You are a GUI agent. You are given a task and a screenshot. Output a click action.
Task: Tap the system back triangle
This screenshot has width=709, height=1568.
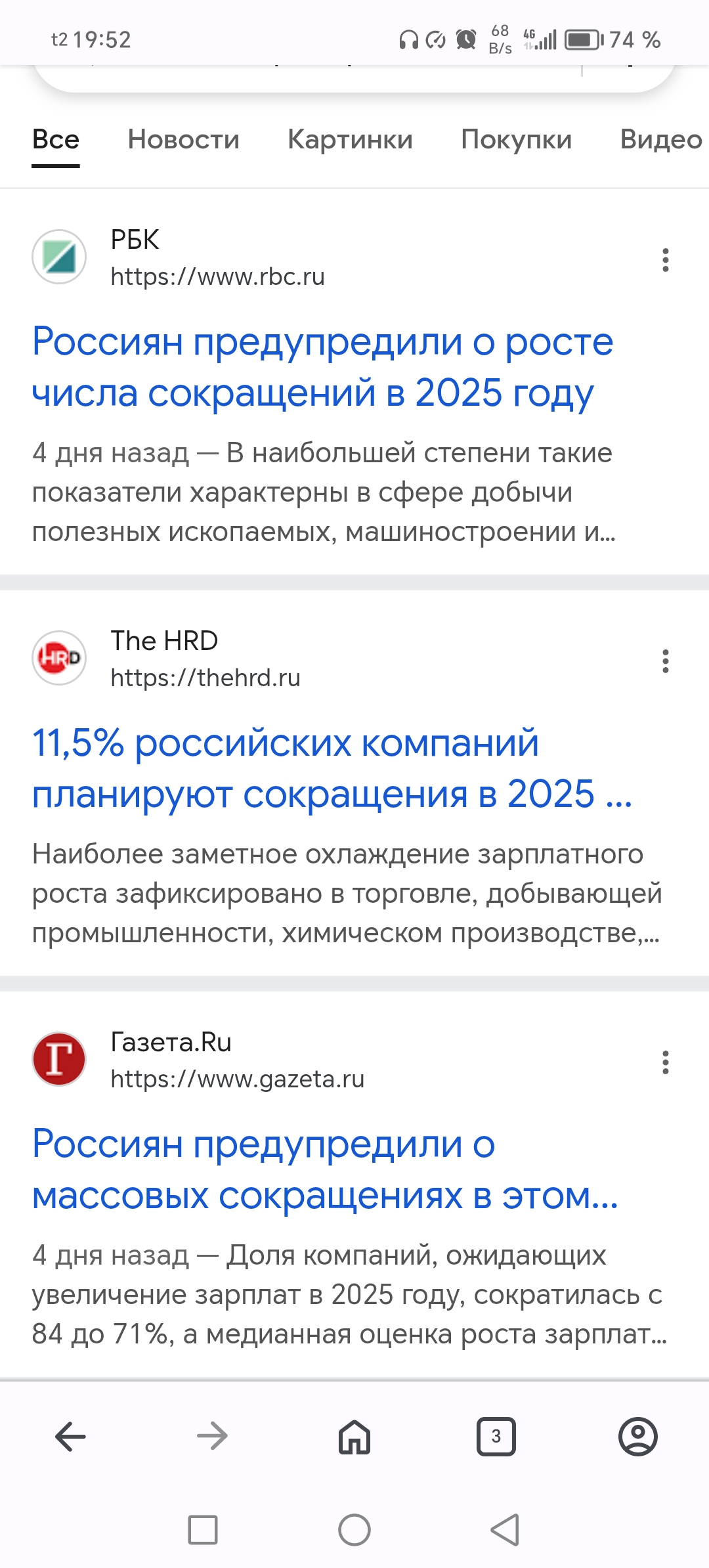tap(505, 1530)
